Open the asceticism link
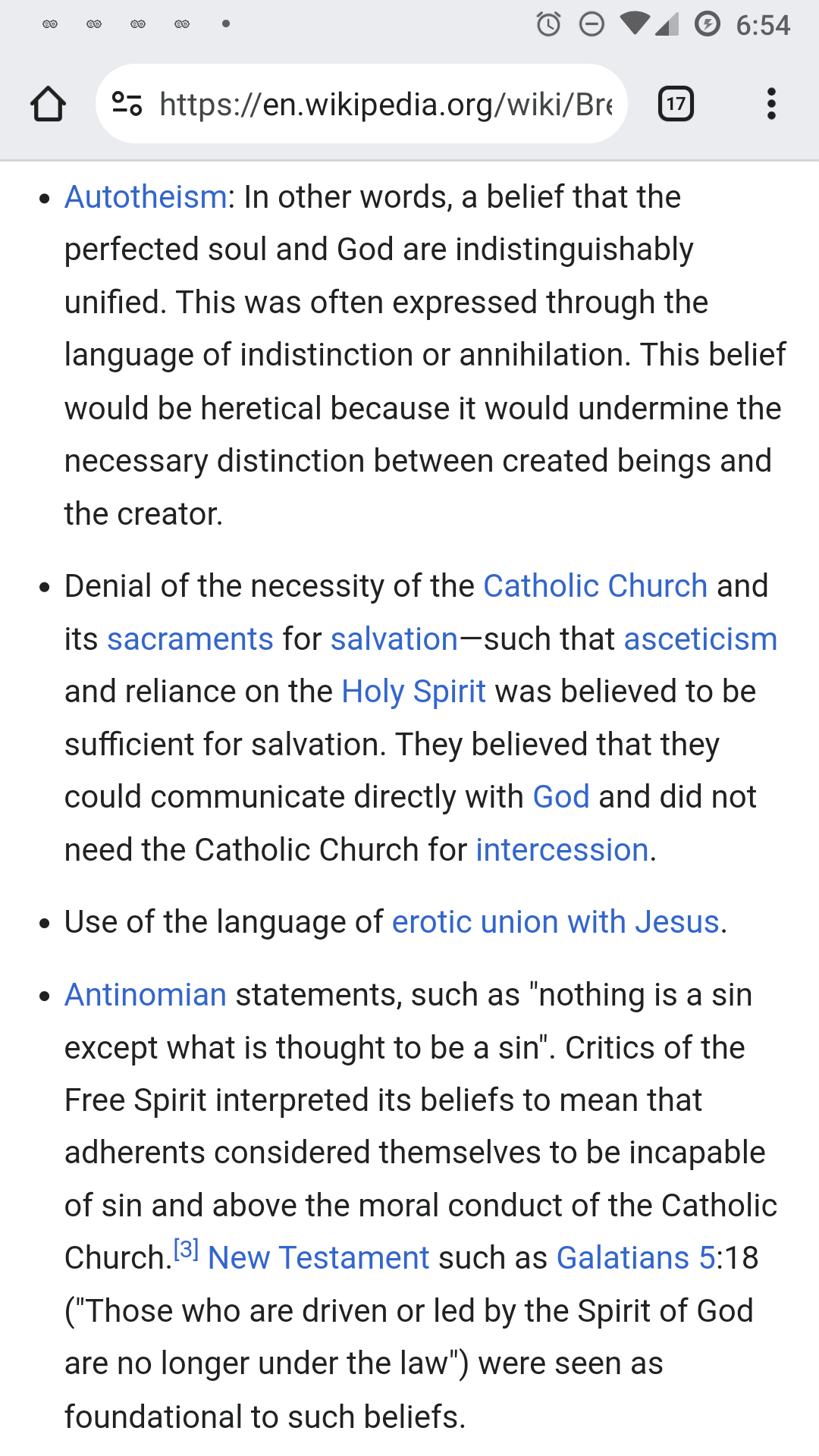Screen dimensions: 819x1456 (701, 639)
